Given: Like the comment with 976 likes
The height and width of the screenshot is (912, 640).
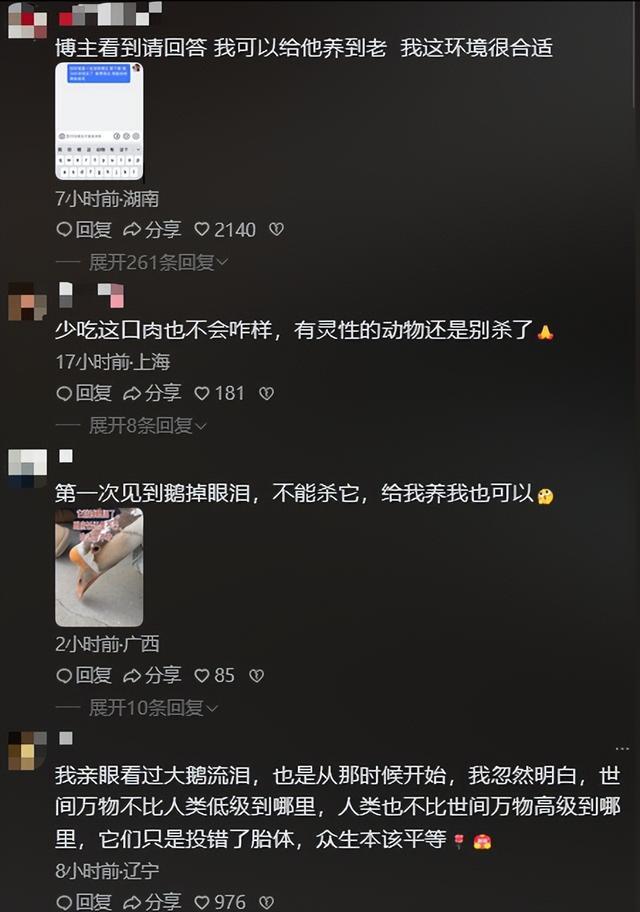Looking at the screenshot, I should click(219, 902).
